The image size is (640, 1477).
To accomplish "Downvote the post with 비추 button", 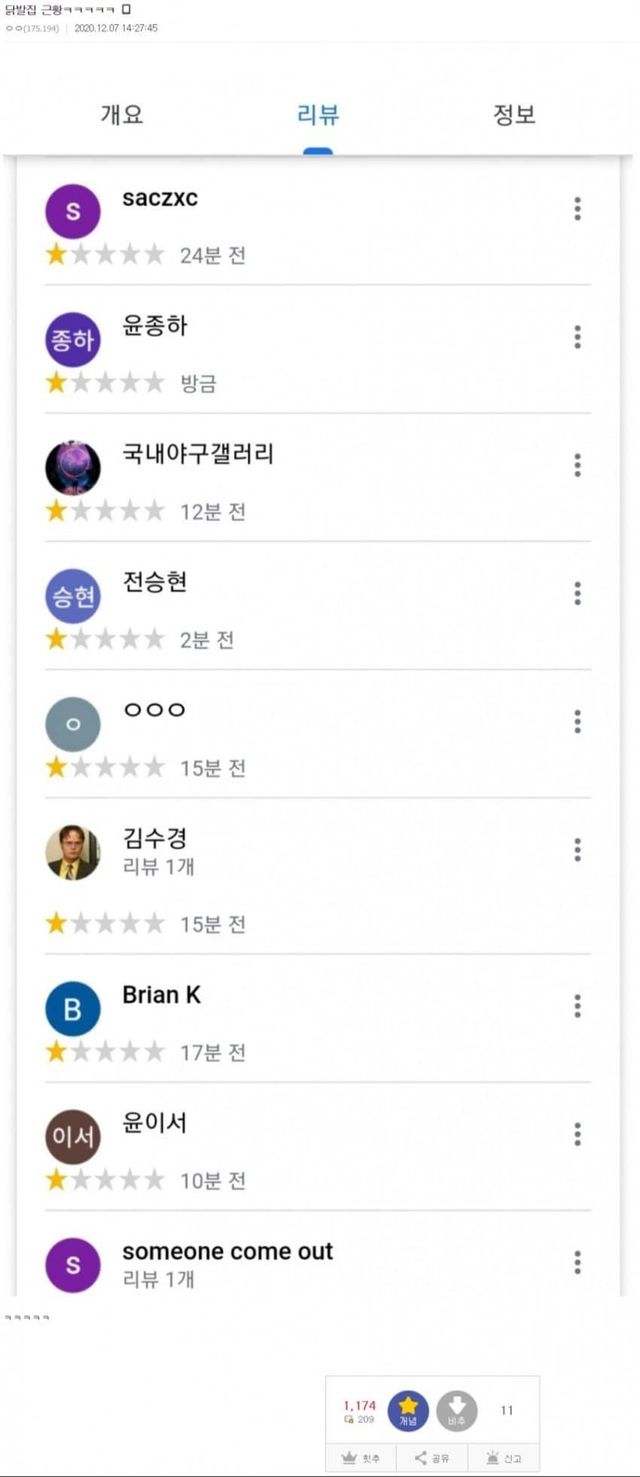I will [457, 1410].
